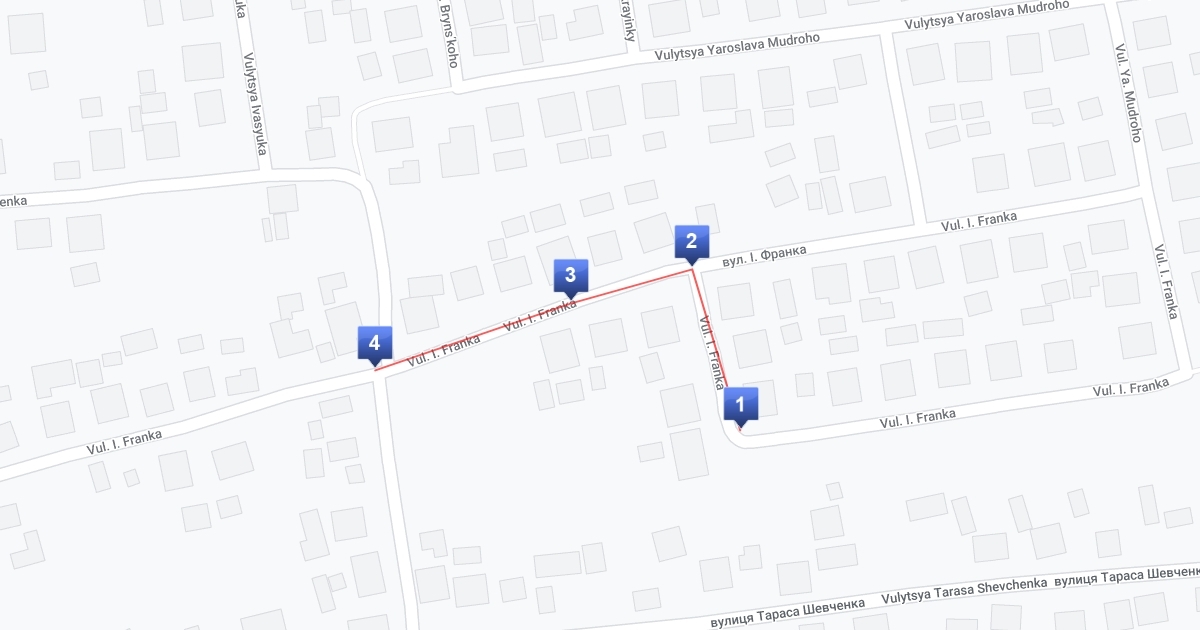The image size is (1200, 630).
Task: Select route waypoint marker 2
Action: coord(691,242)
